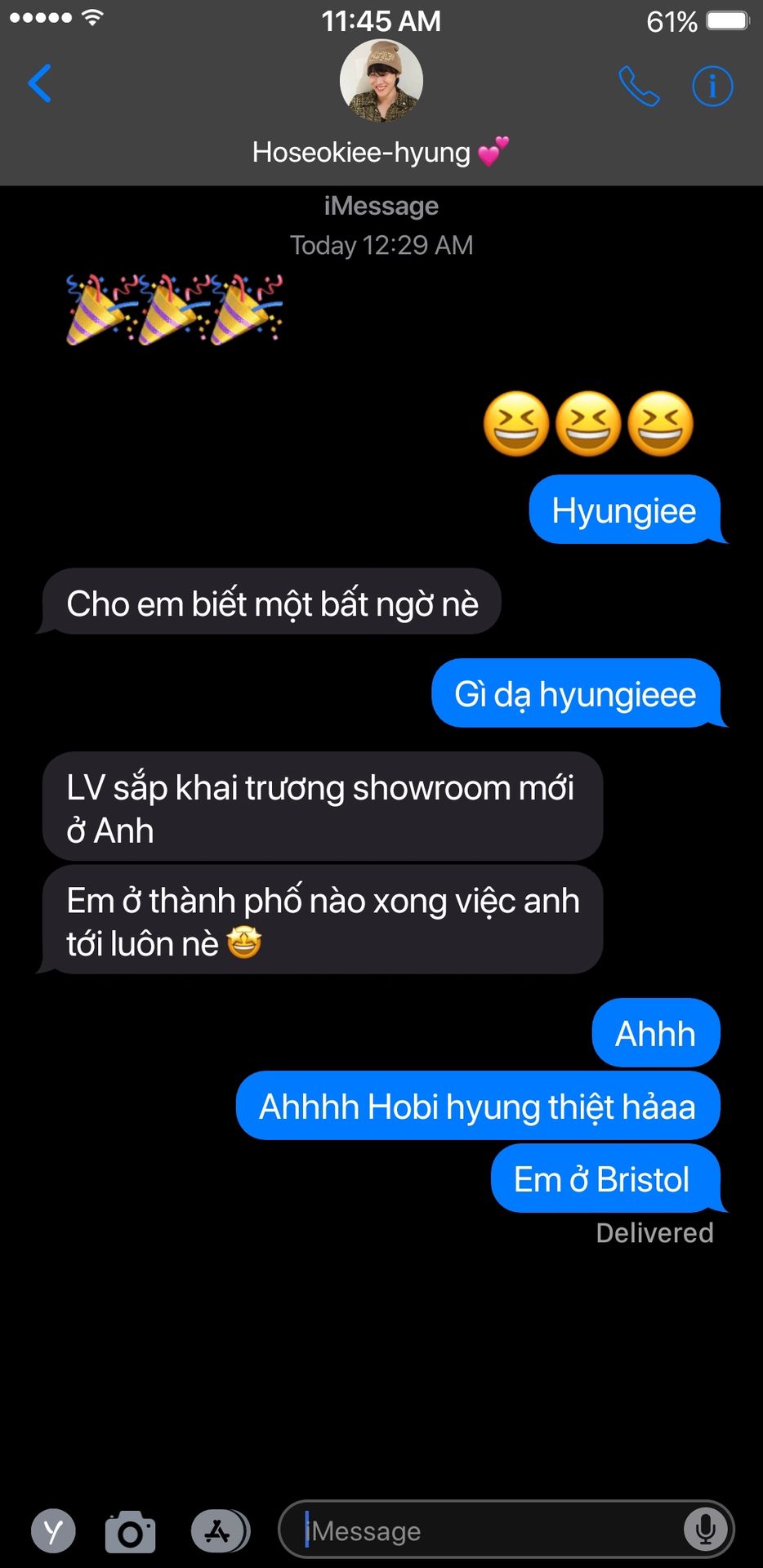The image size is (763, 1568).
Task: Open Hoseokiee-hyung's contact photo
Action: [x=381, y=81]
